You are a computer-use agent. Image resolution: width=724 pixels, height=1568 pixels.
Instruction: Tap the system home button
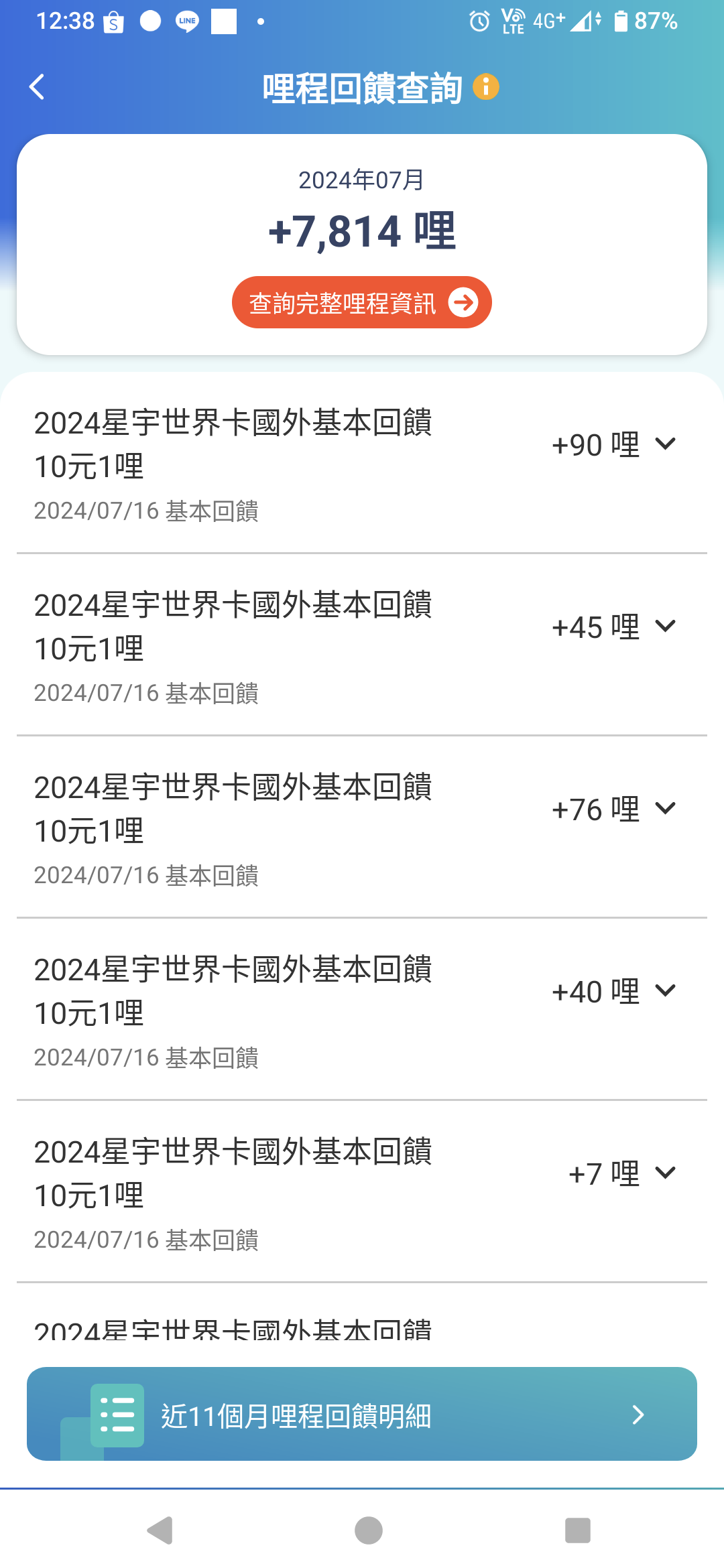tap(368, 1530)
